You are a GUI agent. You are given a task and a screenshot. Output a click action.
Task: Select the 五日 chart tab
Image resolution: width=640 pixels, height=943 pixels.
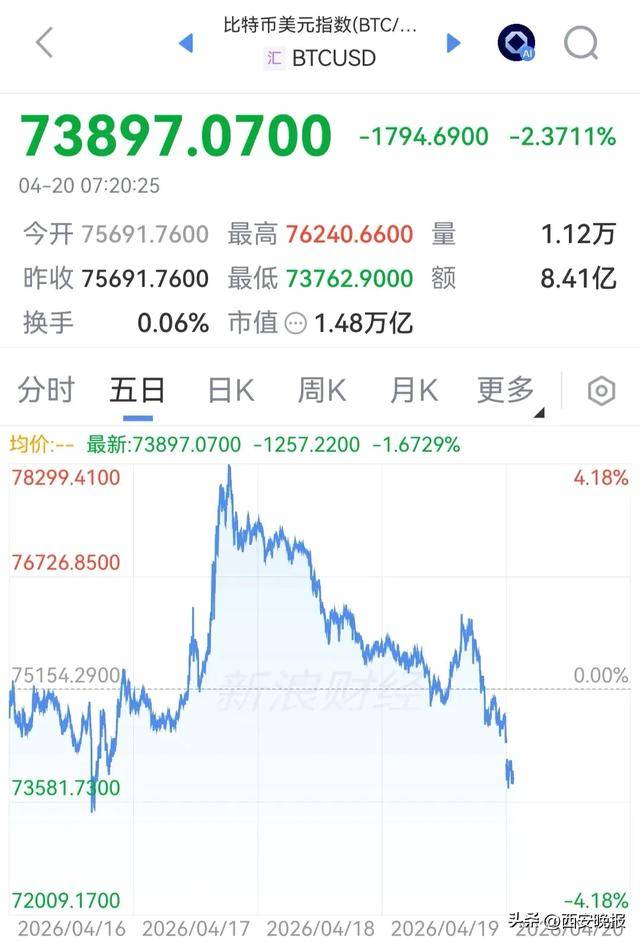pos(137,391)
